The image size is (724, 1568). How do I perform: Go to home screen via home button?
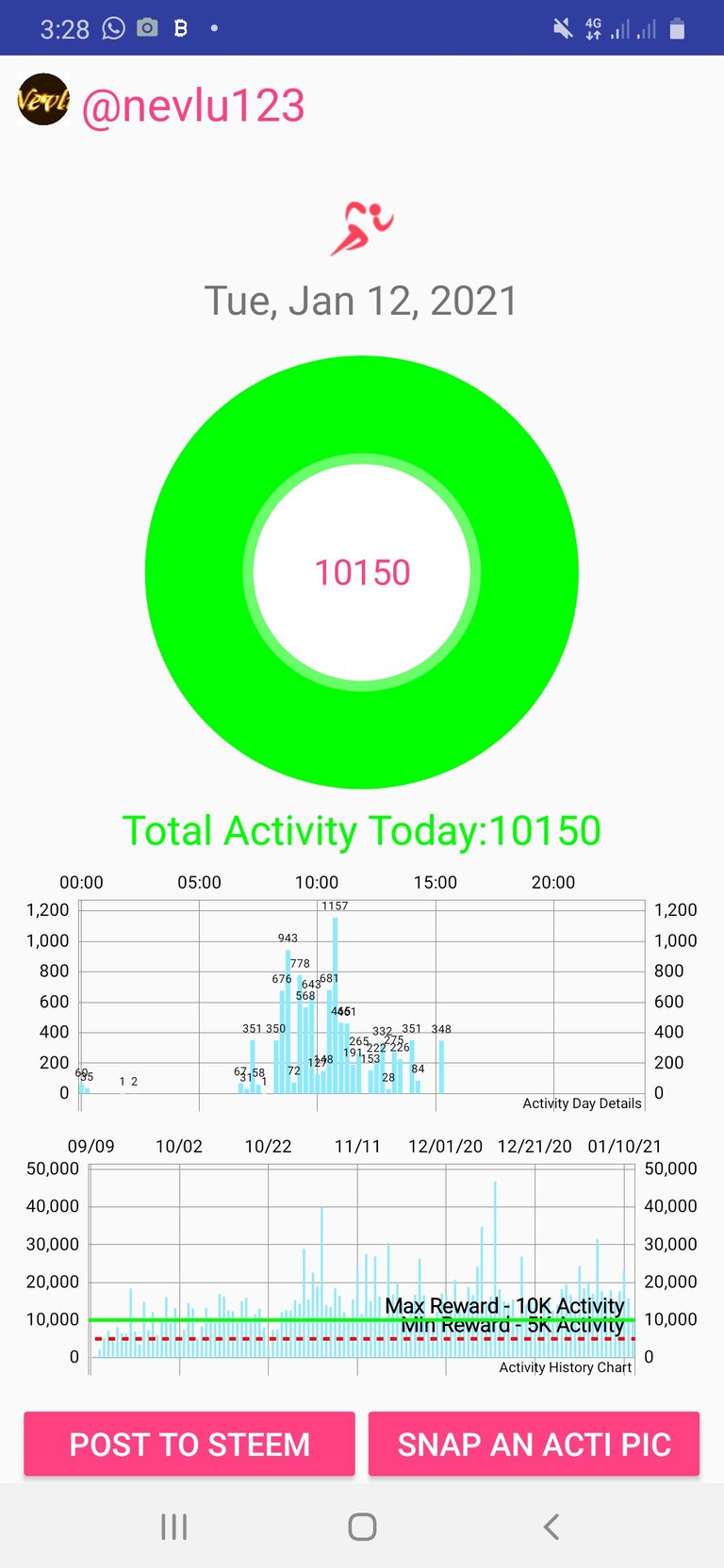[x=362, y=1527]
